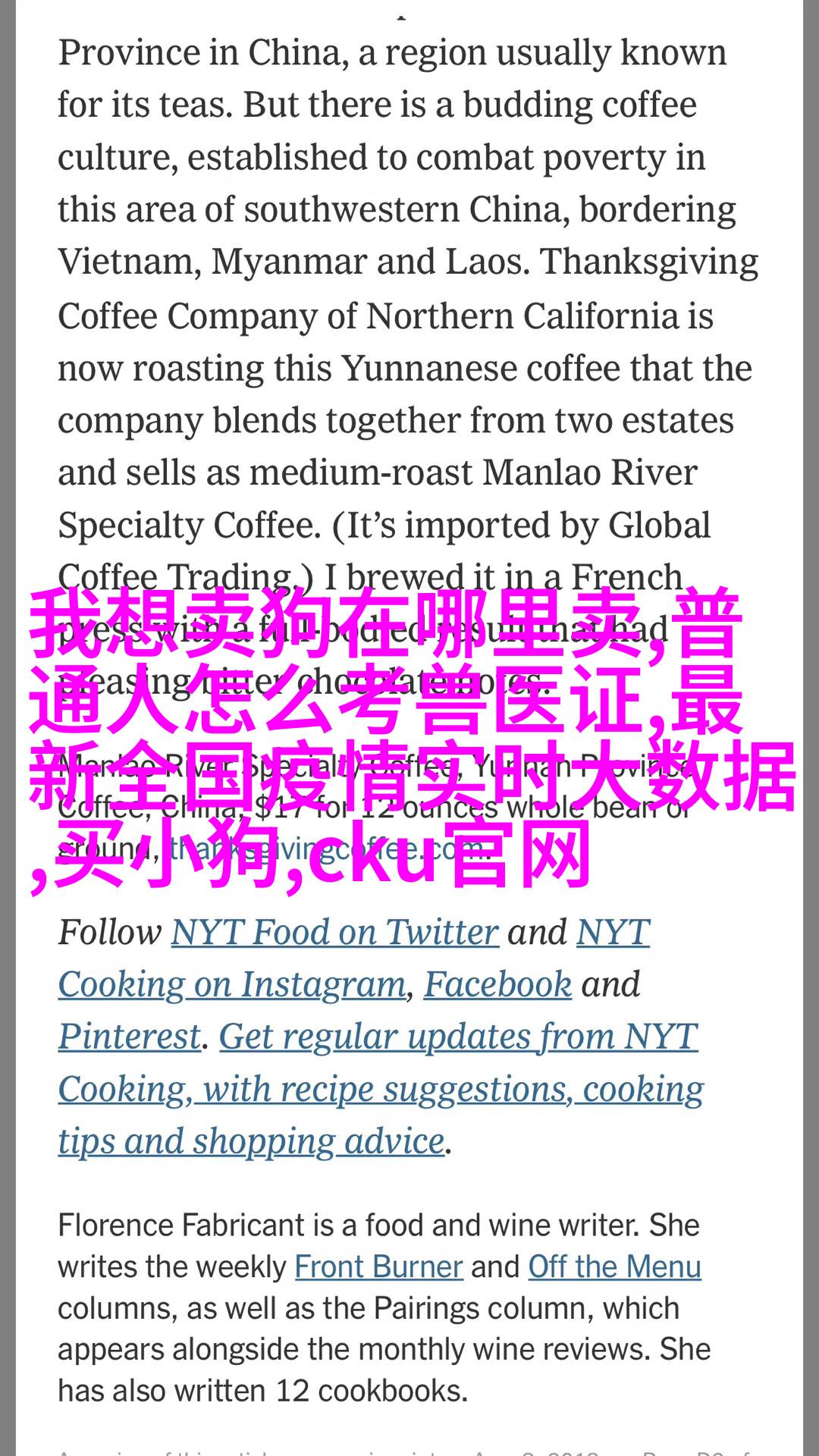Open the NYT Food on Twitter link

tap(334, 933)
